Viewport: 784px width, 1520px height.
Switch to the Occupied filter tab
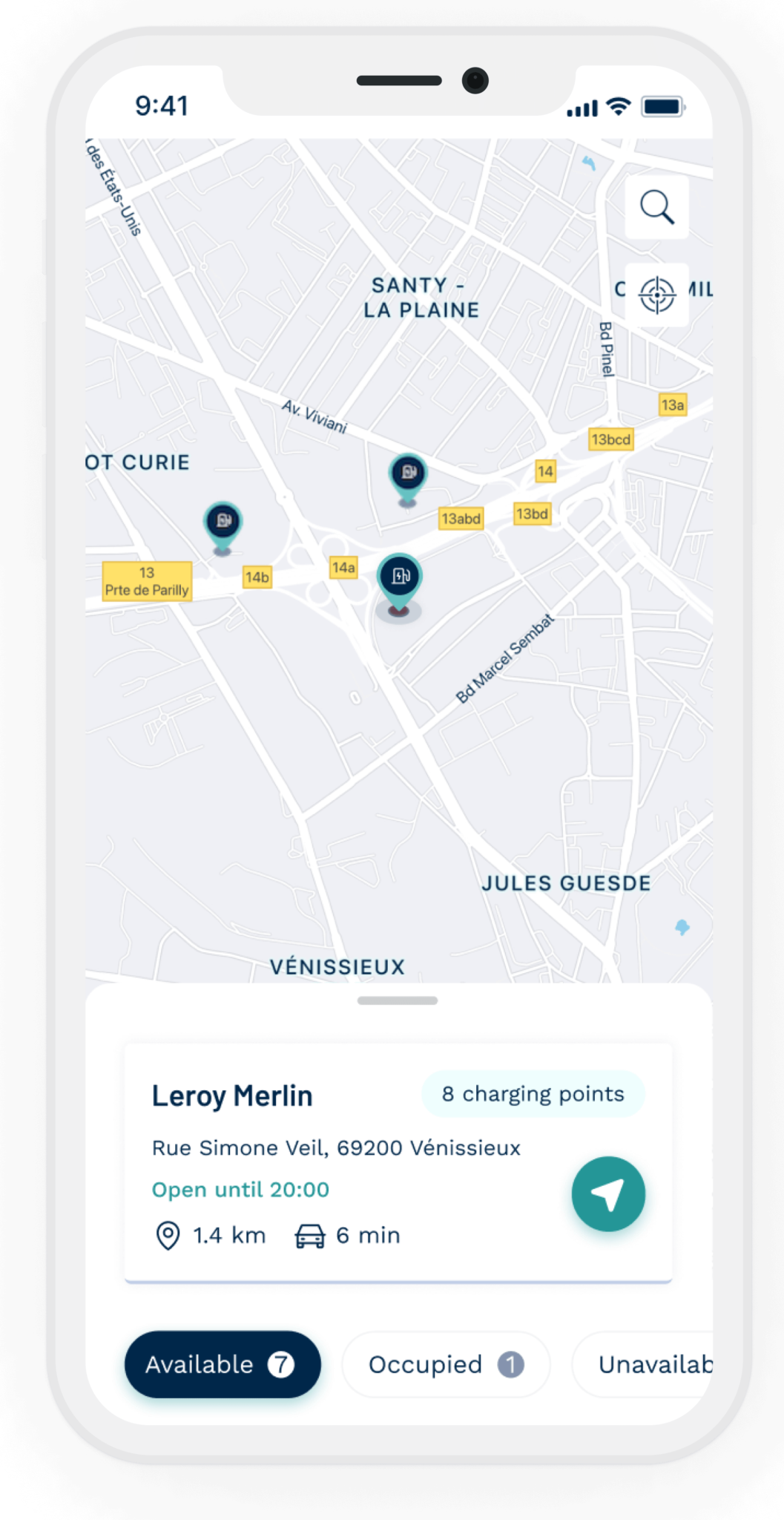(x=445, y=1364)
